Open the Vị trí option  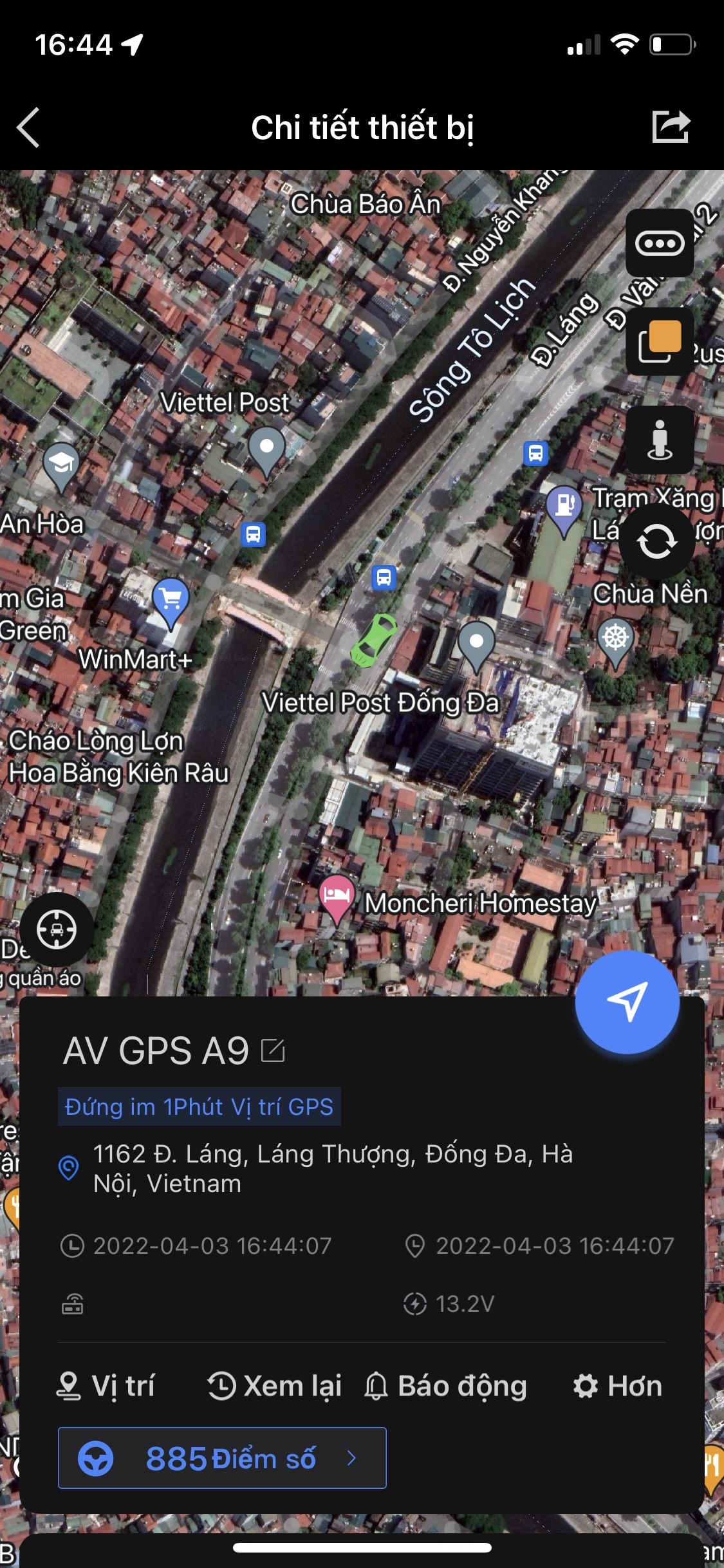pos(106,1386)
